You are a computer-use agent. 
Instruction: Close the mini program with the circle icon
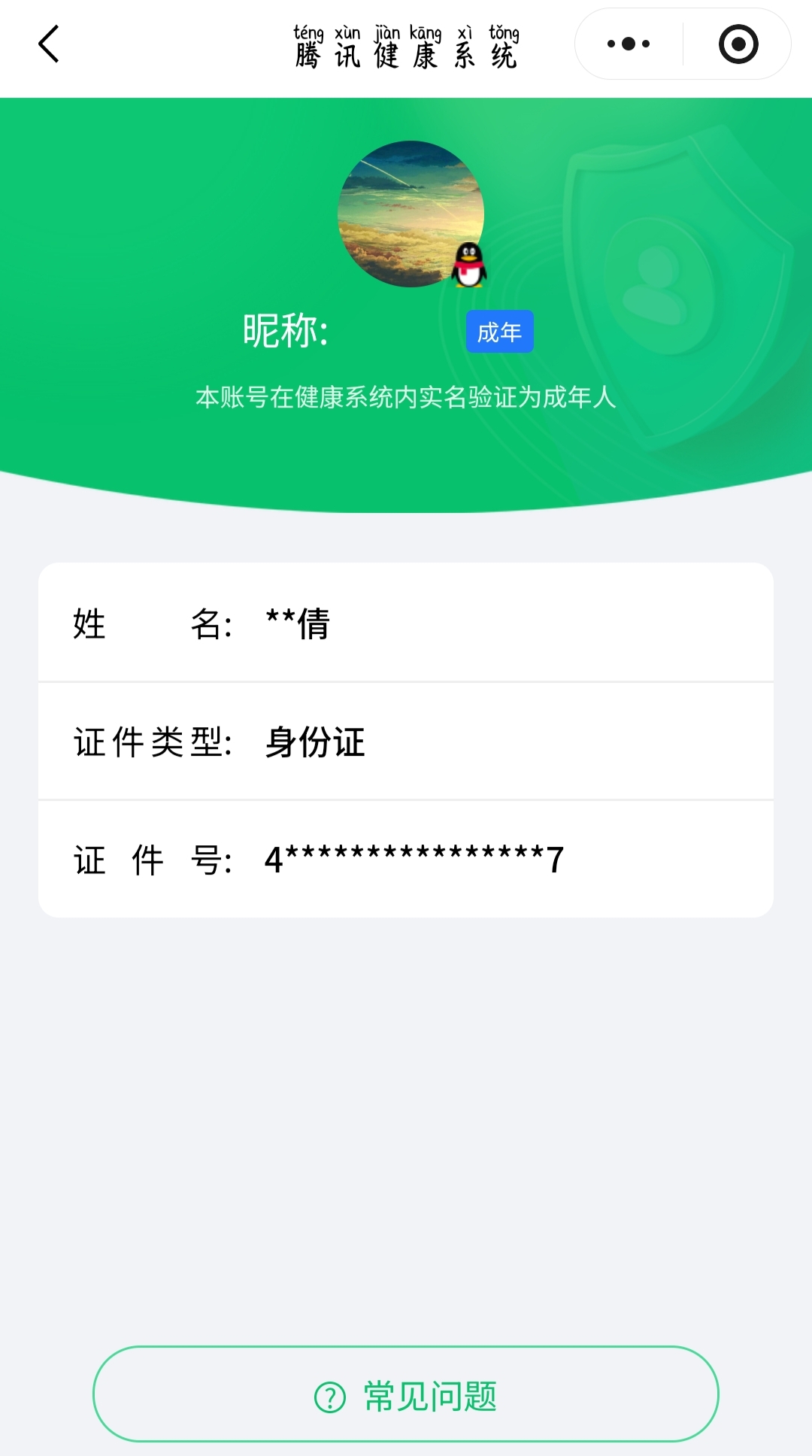738,44
